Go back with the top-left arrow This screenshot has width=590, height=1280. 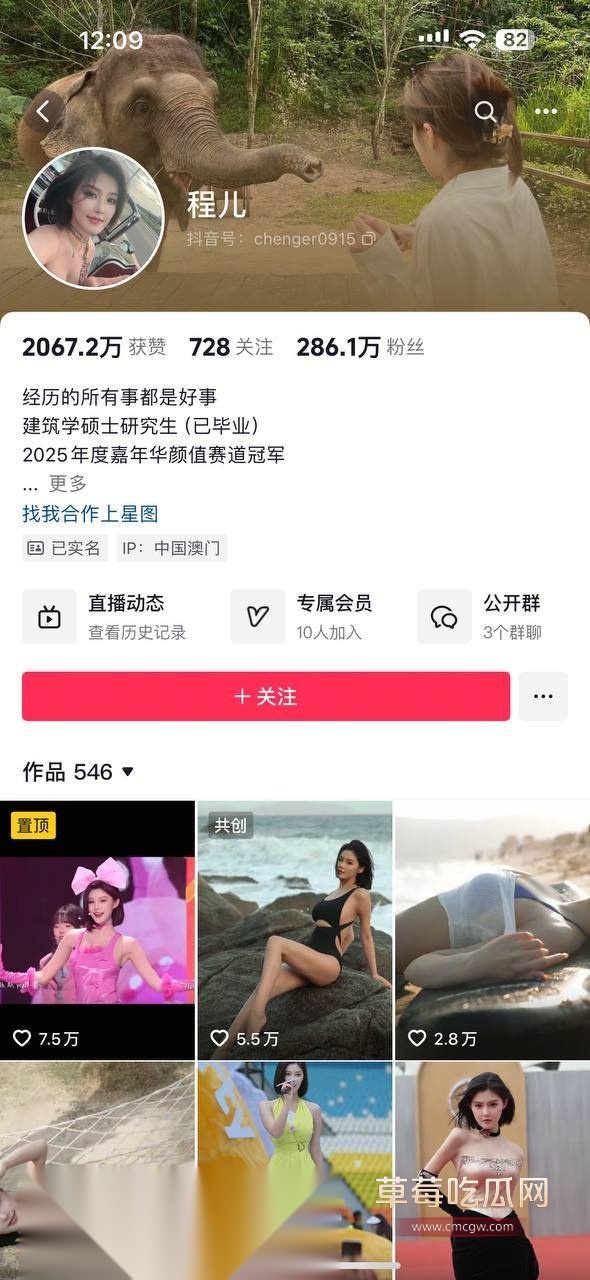(x=43, y=112)
